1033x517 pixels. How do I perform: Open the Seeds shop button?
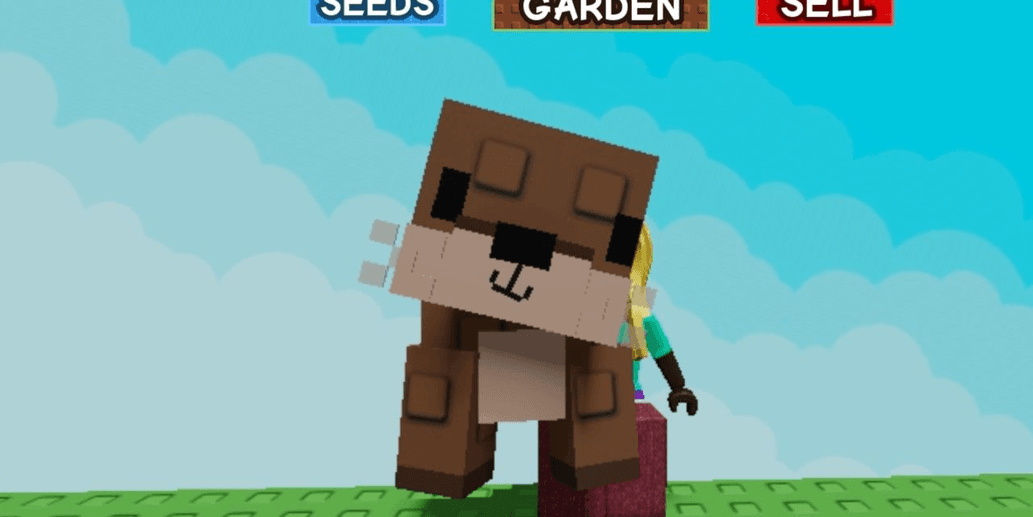coord(378,10)
